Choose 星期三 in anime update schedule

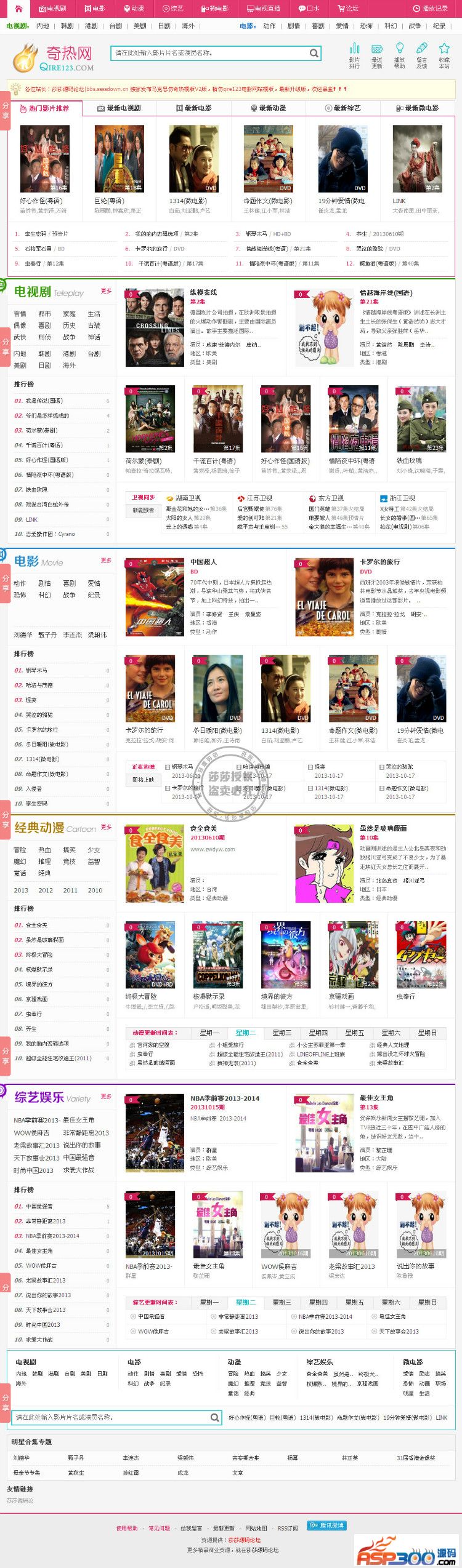pos(282,1033)
